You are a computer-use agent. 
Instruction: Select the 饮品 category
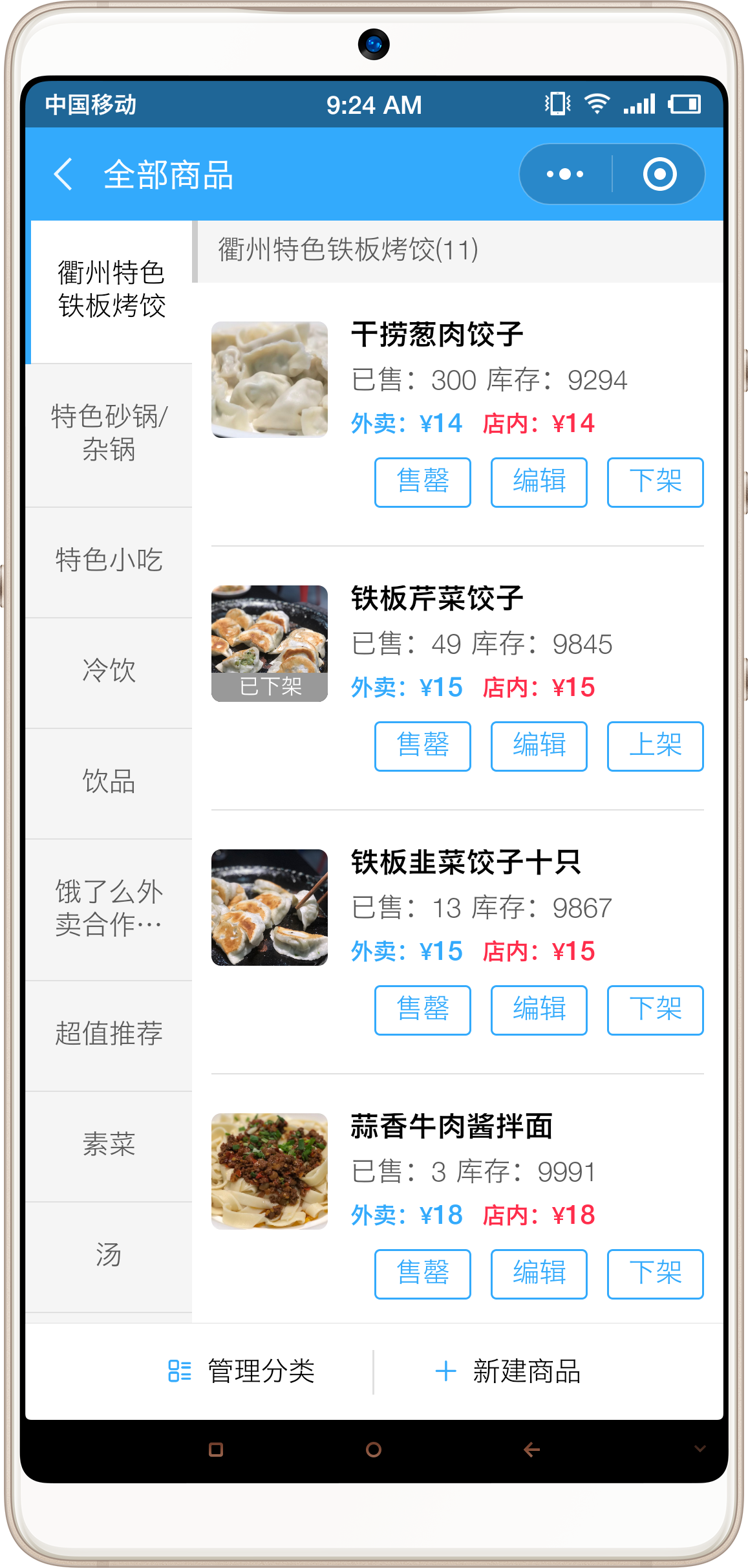tap(109, 781)
